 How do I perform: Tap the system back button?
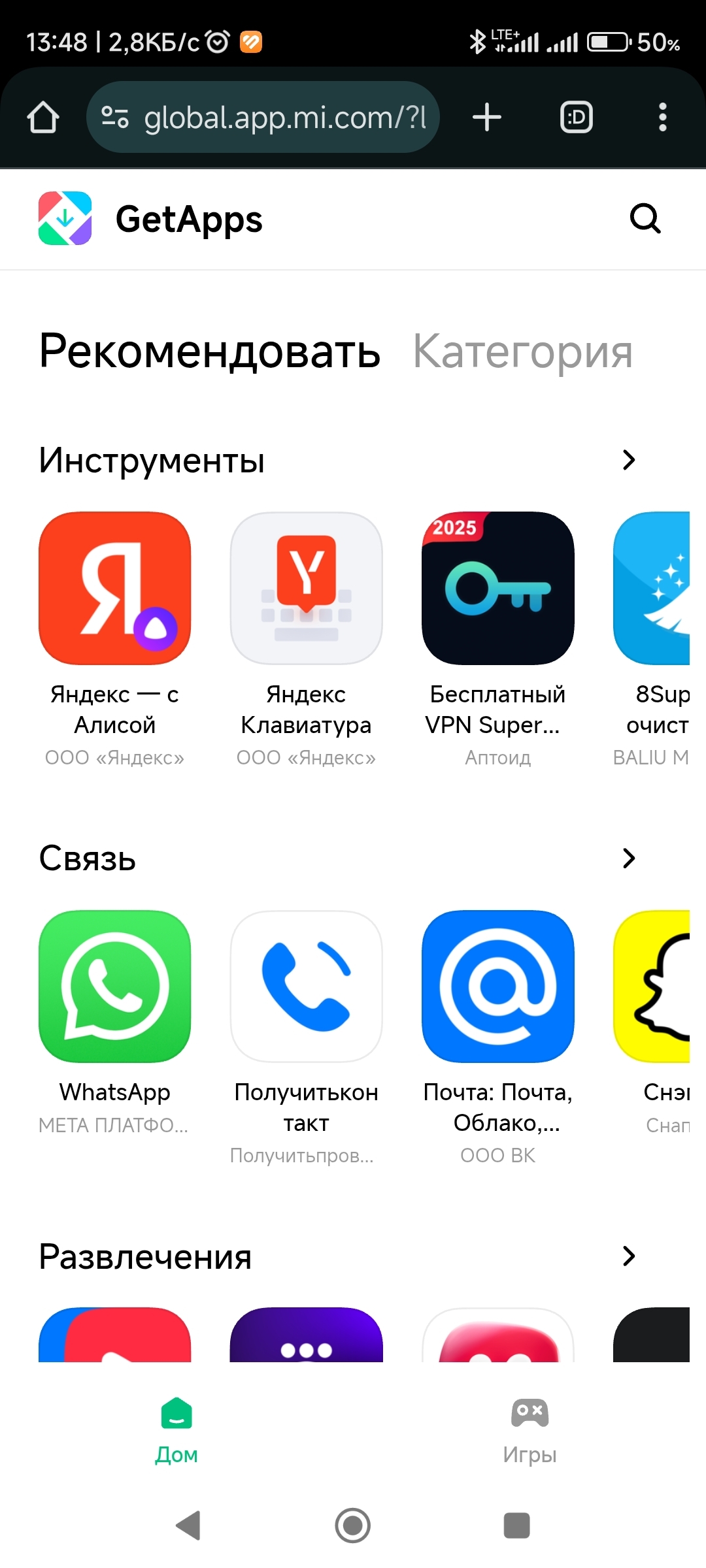pos(188,1526)
